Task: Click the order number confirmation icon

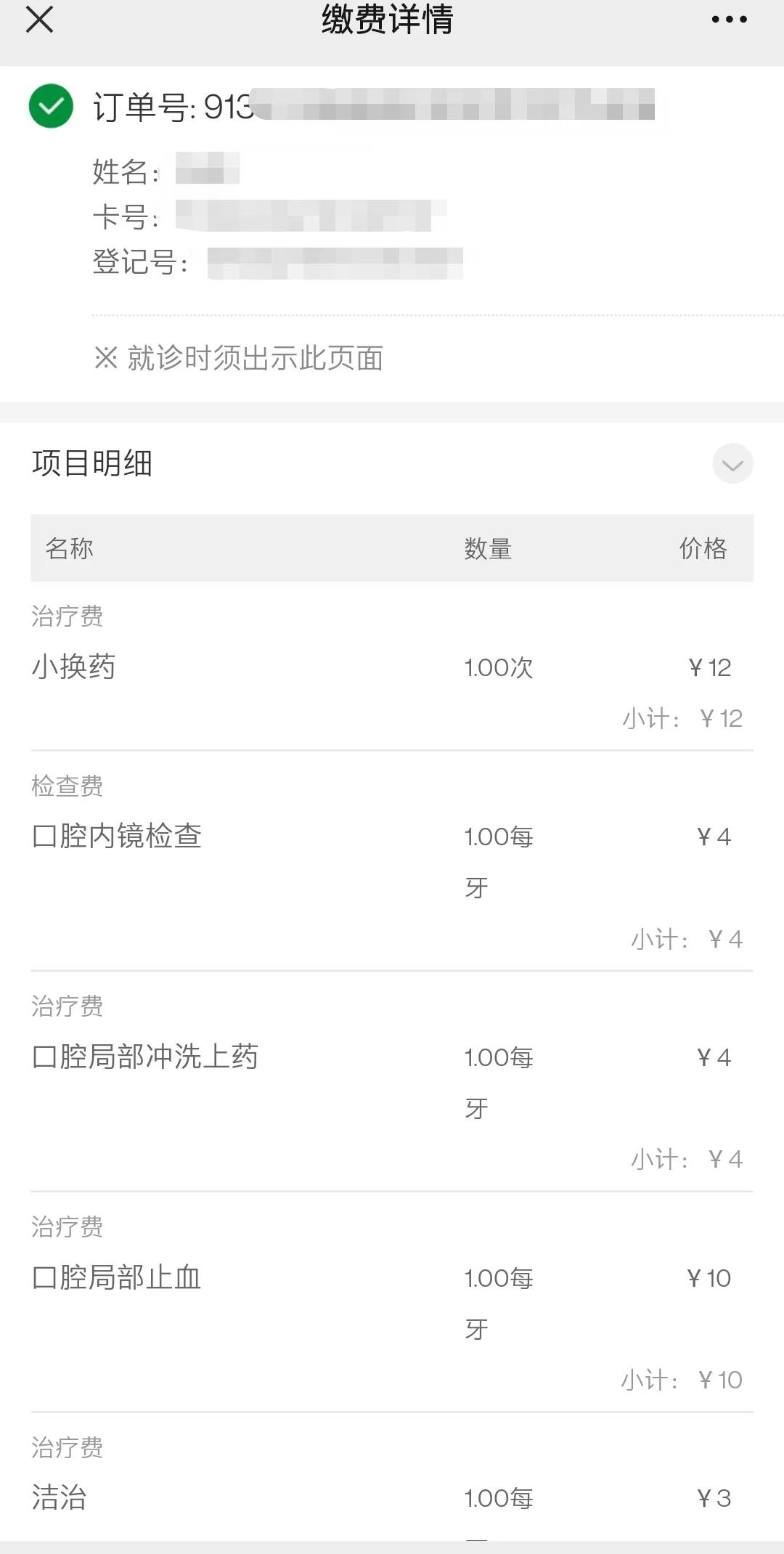Action: (x=51, y=105)
